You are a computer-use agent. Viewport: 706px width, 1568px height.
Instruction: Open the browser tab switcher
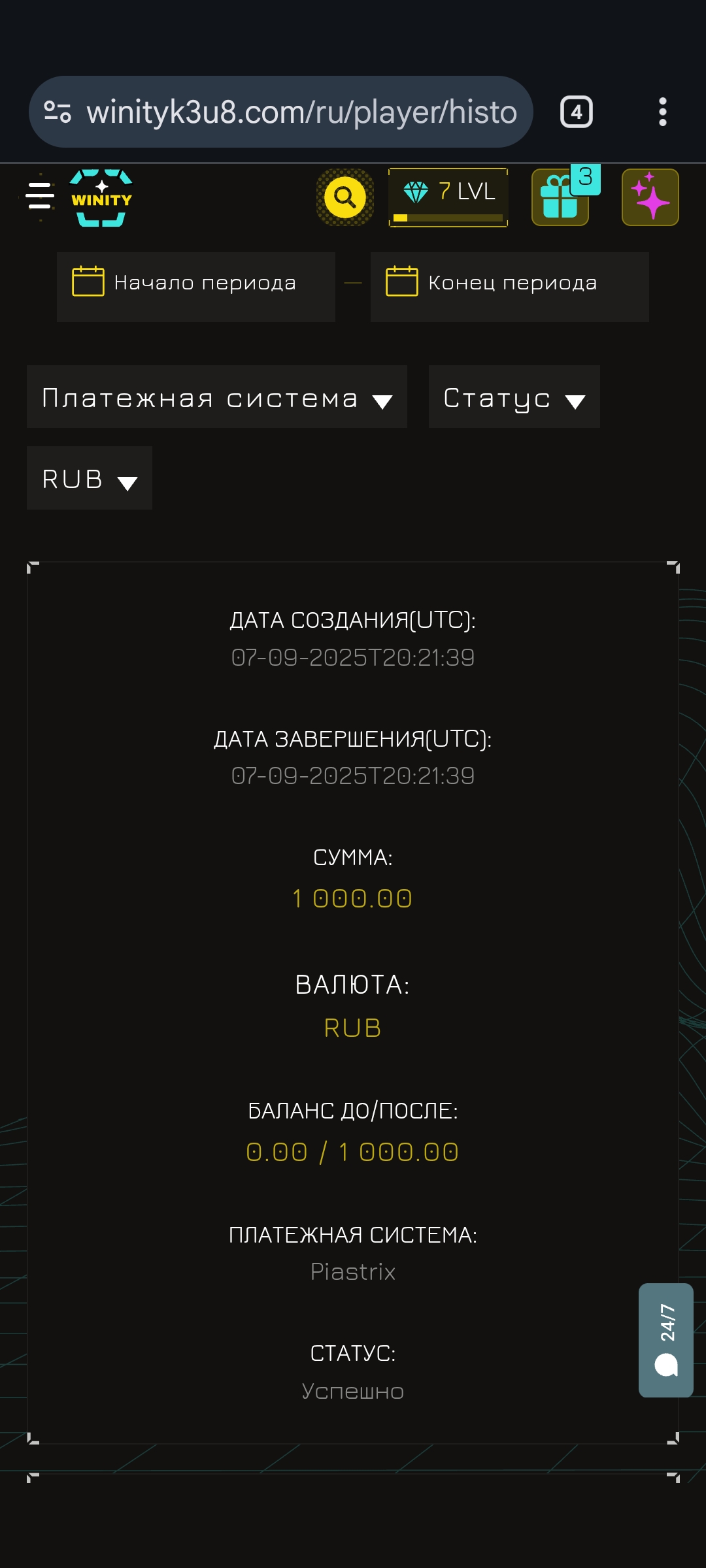576,112
